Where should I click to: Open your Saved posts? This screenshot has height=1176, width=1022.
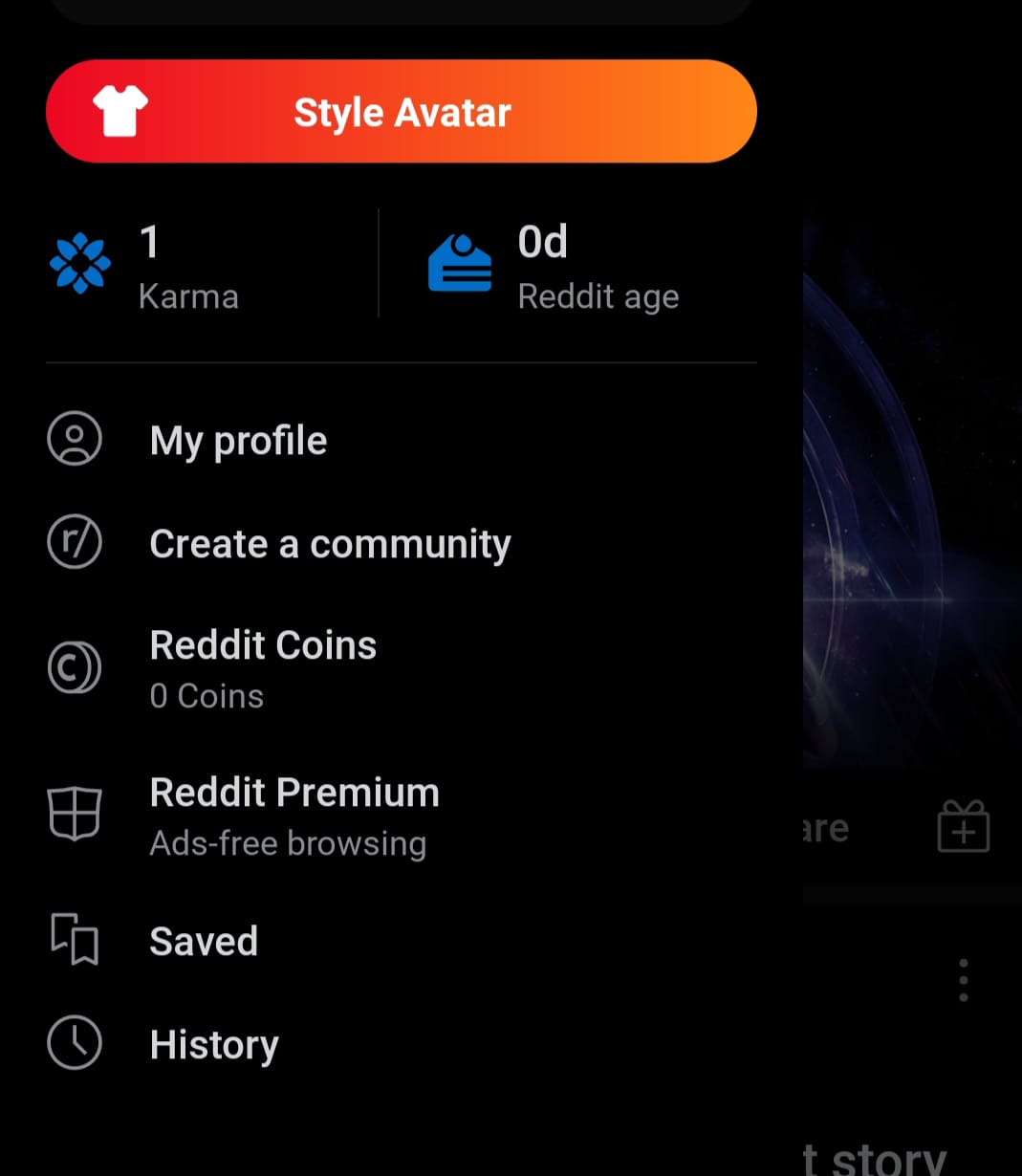[x=204, y=941]
